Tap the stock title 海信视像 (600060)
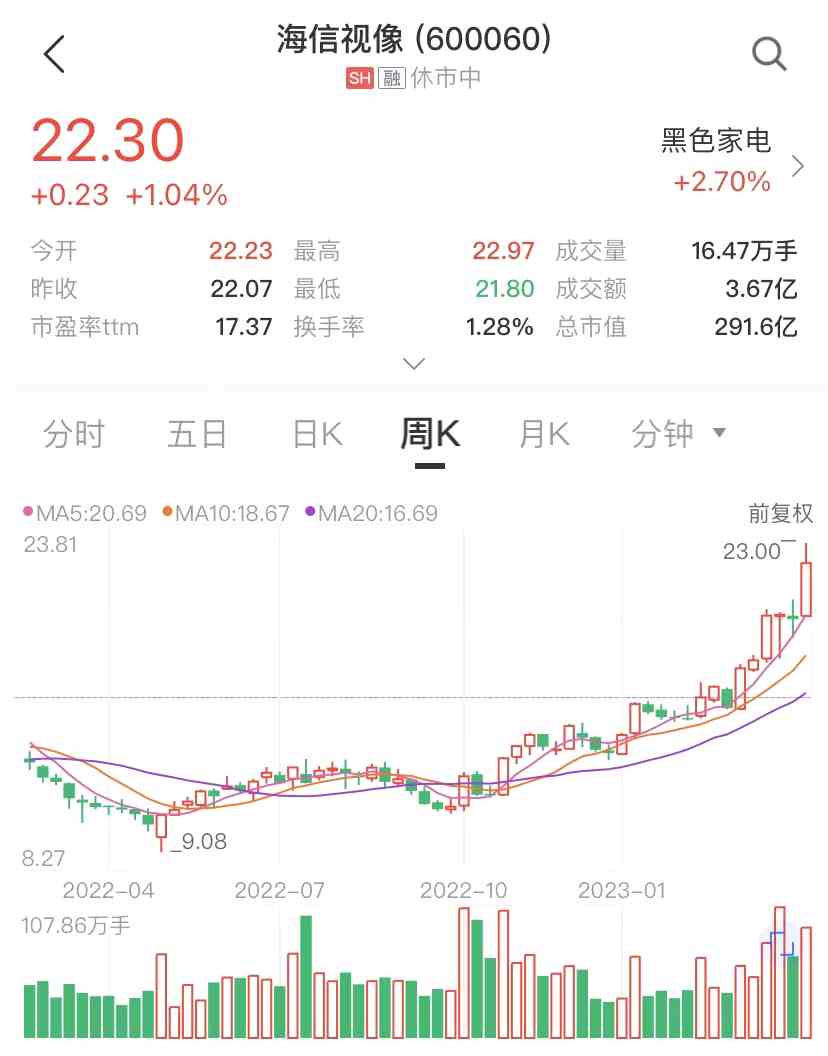This screenshot has height=1056, width=828. coord(413,41)
